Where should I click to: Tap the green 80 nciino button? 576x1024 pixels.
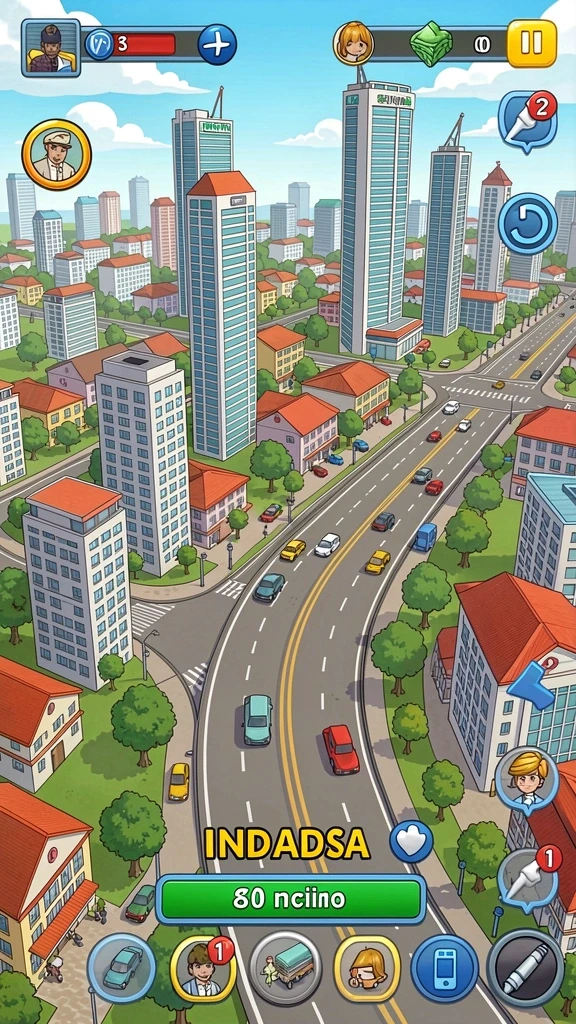[x=291, y=899]
